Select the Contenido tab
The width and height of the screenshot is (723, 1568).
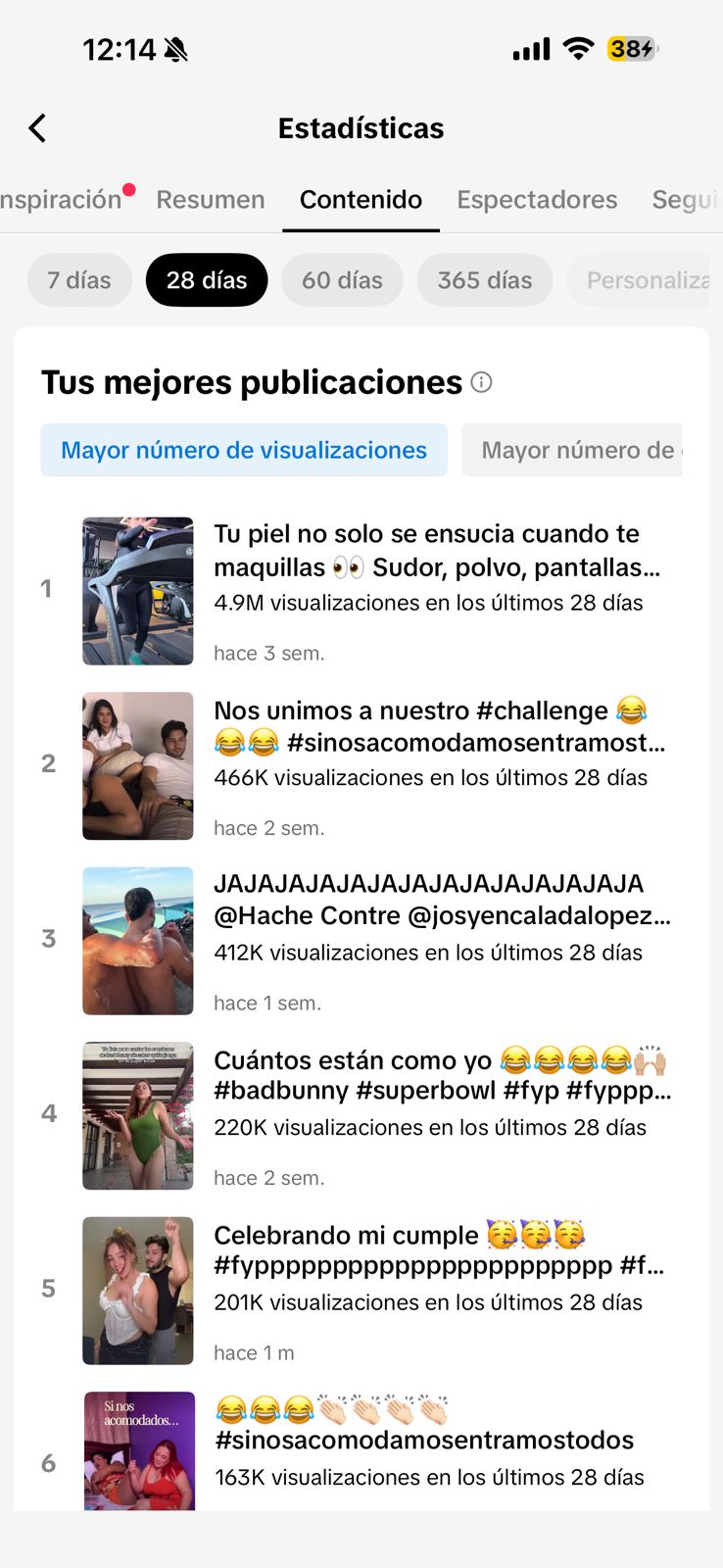[x=361, y=200]
